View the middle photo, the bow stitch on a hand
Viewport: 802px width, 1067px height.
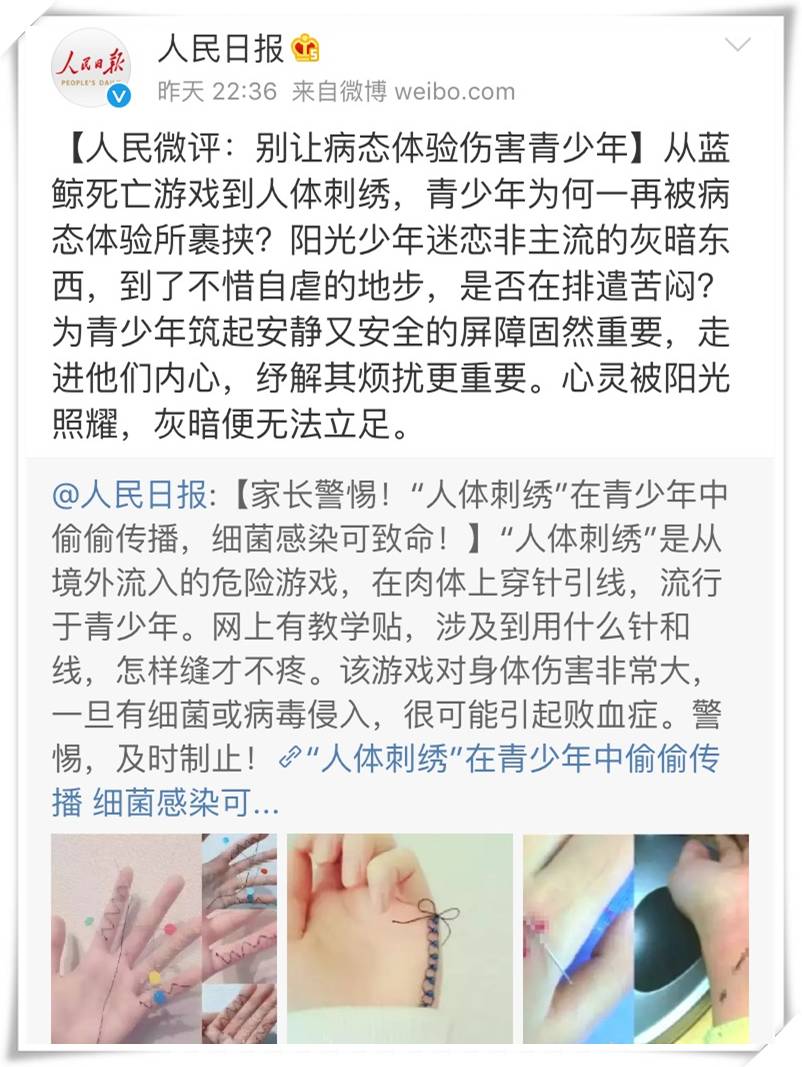point(400,939)
